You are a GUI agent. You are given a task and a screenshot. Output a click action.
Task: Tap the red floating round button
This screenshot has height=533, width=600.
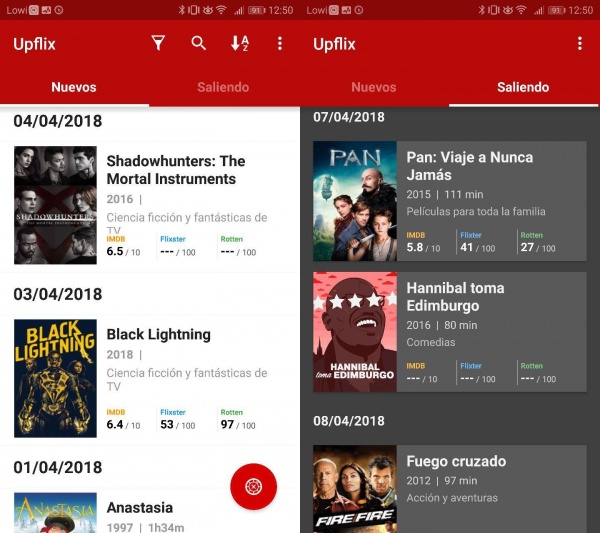(253, 487)
